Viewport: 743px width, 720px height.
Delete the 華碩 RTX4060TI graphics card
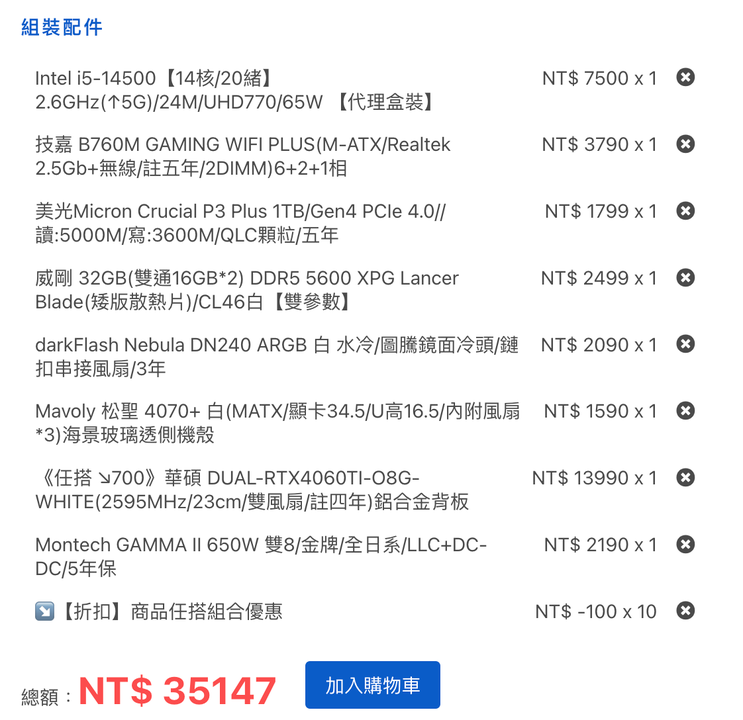tap(685, 478)
